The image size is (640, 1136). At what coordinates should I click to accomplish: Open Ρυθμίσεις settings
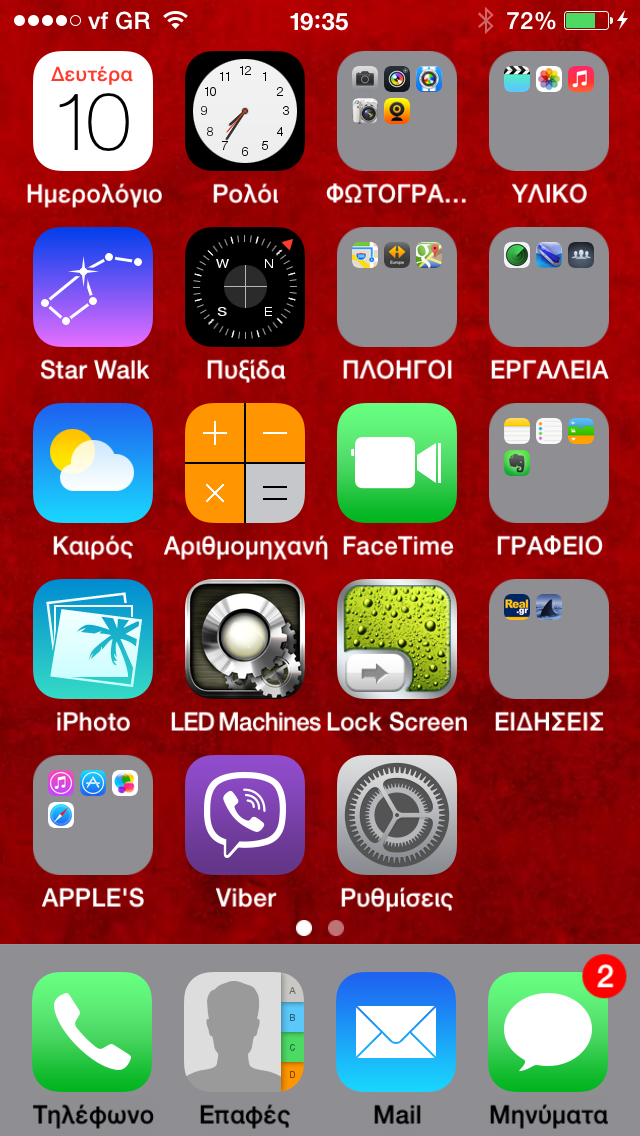[x=396, y=815]
